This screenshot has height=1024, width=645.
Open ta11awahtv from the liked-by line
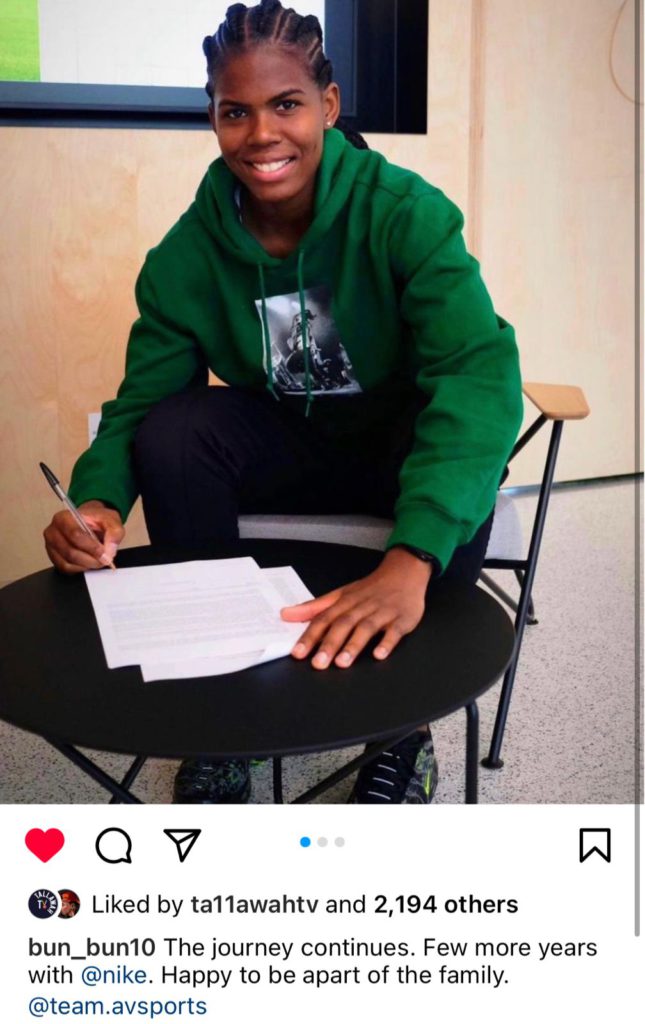(255, 905)
